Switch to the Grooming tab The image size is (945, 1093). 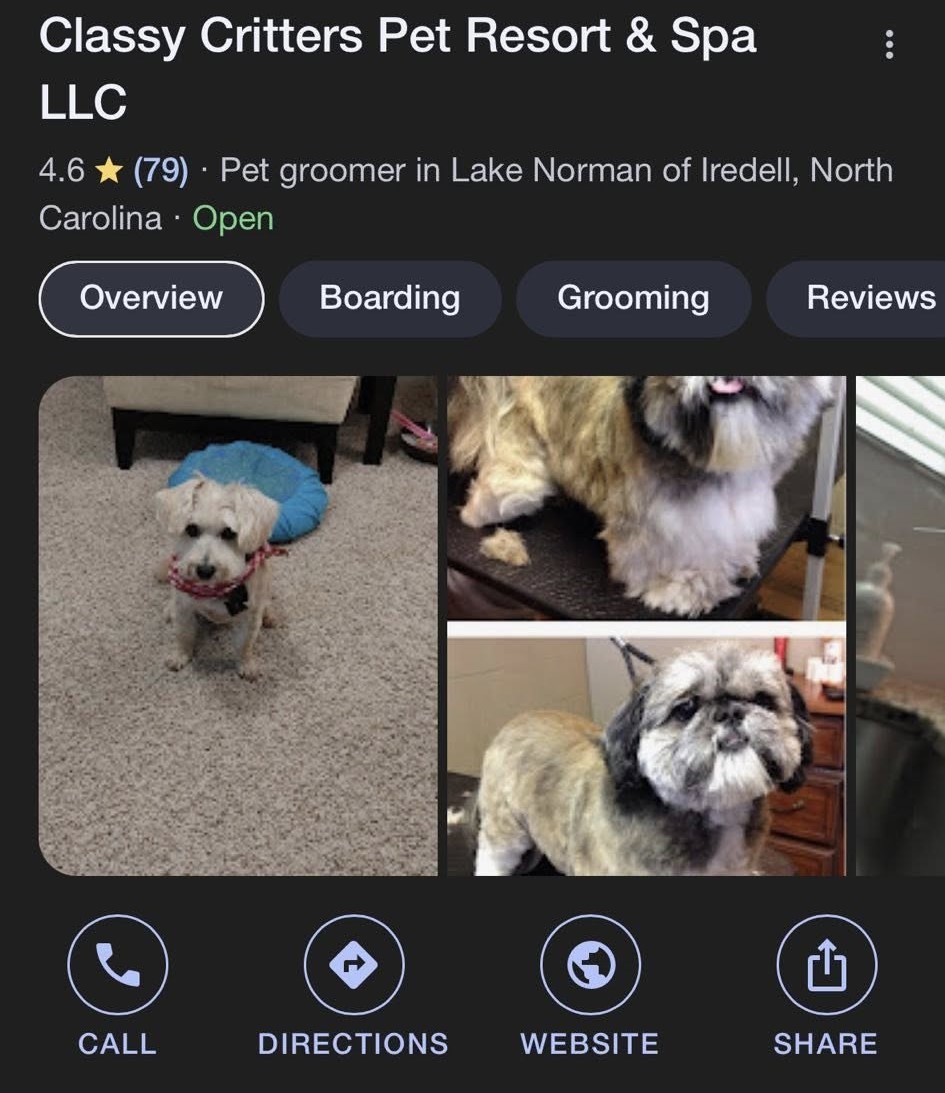pos(633,298)
